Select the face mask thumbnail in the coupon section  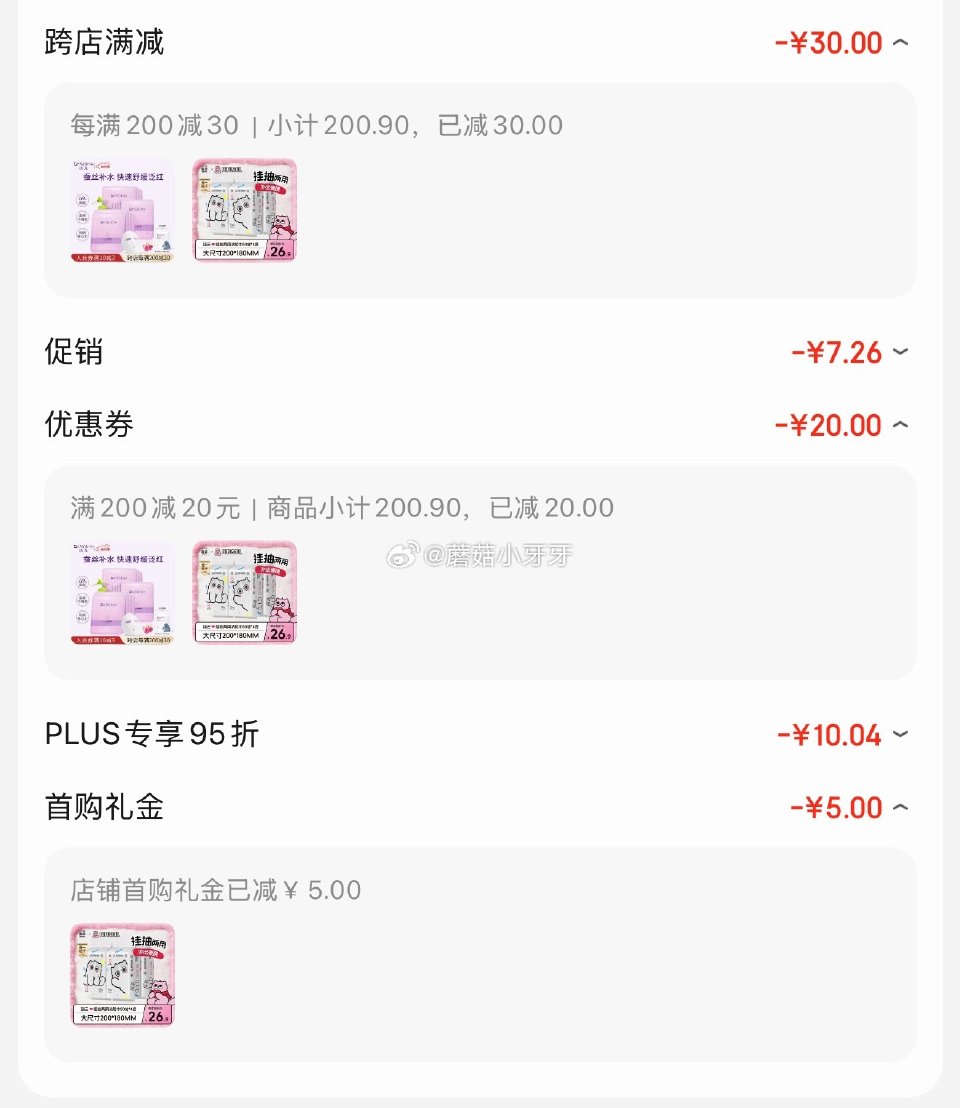120,594
